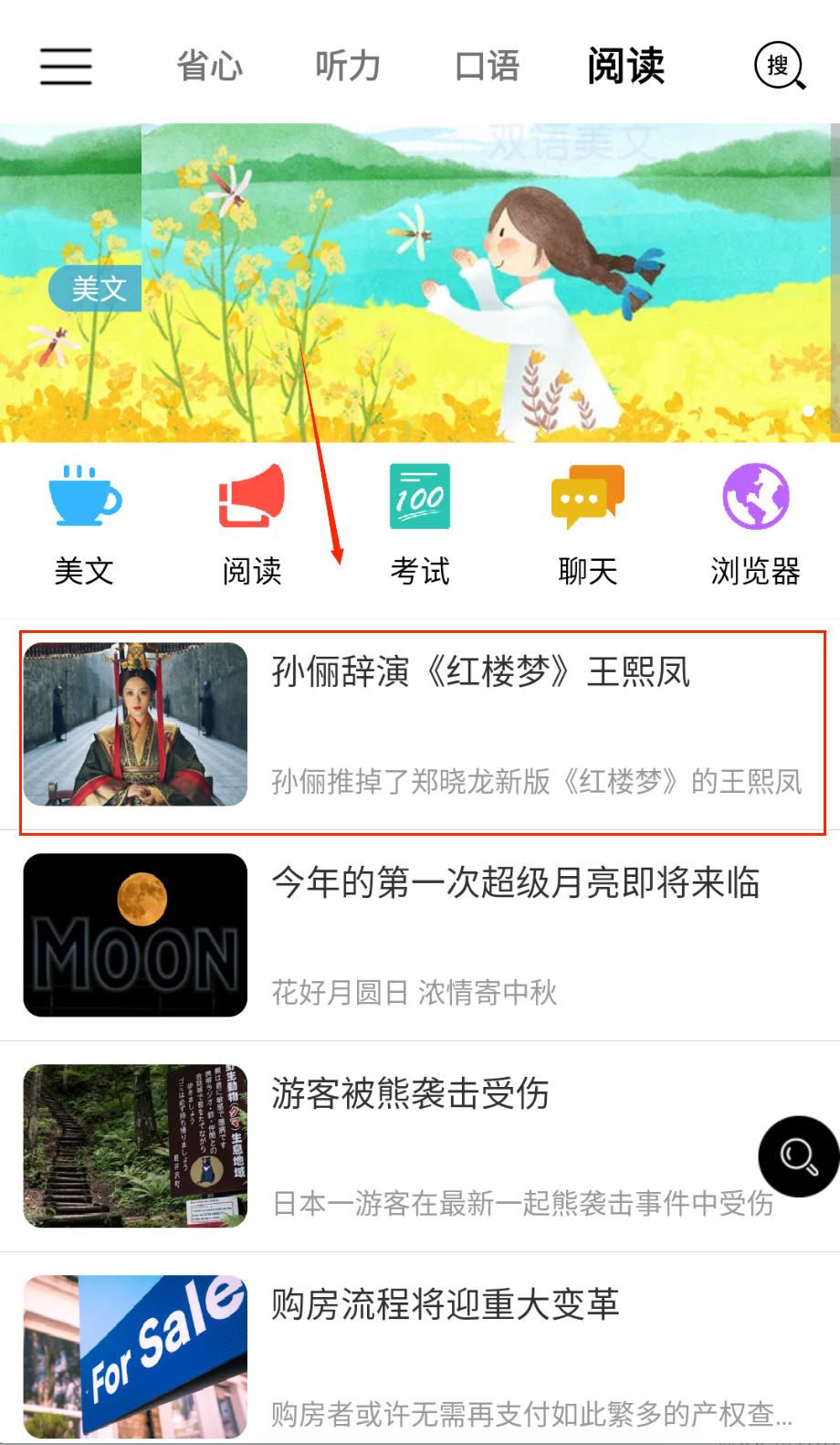Open the 美文 category
The image size is (840, 1445).
tap(84, 523)
